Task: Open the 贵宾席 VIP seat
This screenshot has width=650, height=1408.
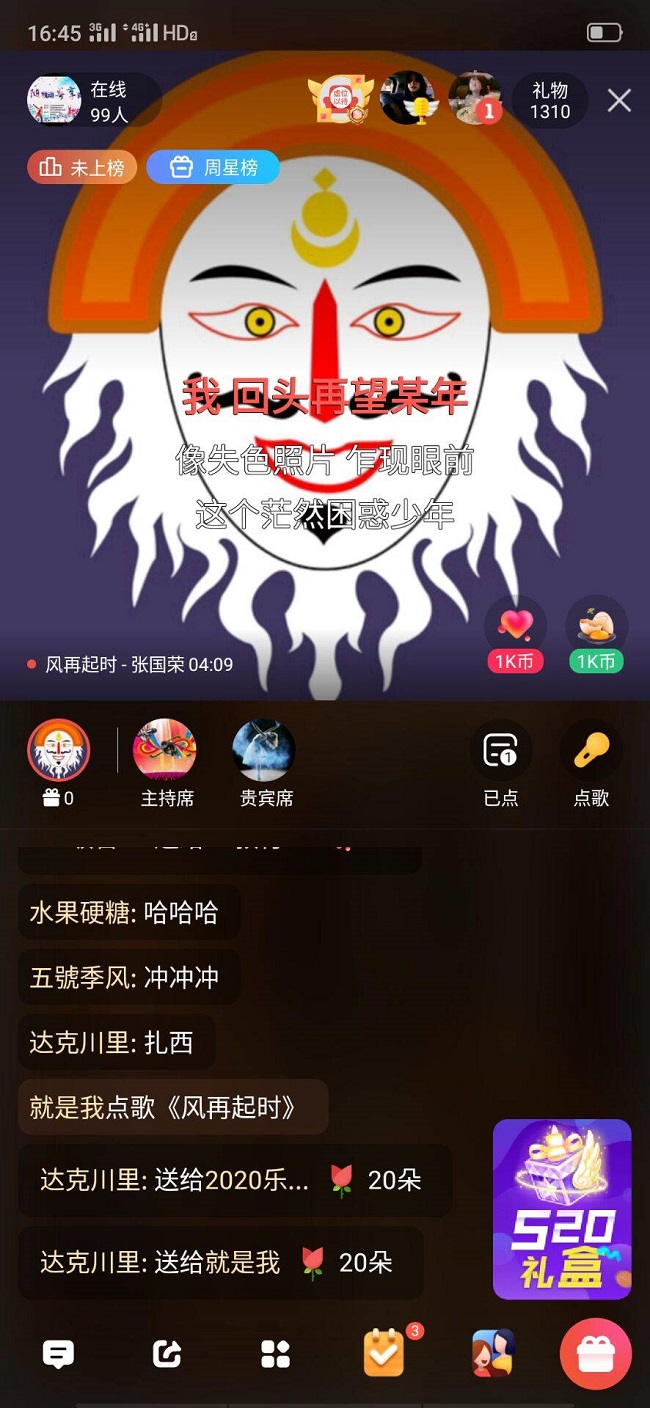Action: 264,762
